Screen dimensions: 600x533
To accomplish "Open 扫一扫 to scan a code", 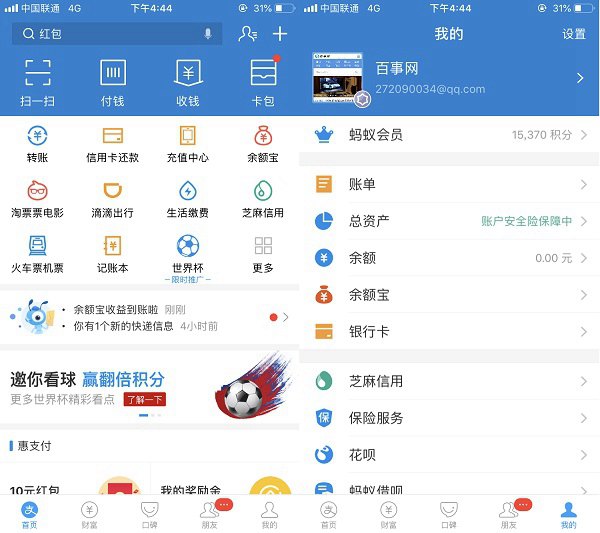I will 37,81.
